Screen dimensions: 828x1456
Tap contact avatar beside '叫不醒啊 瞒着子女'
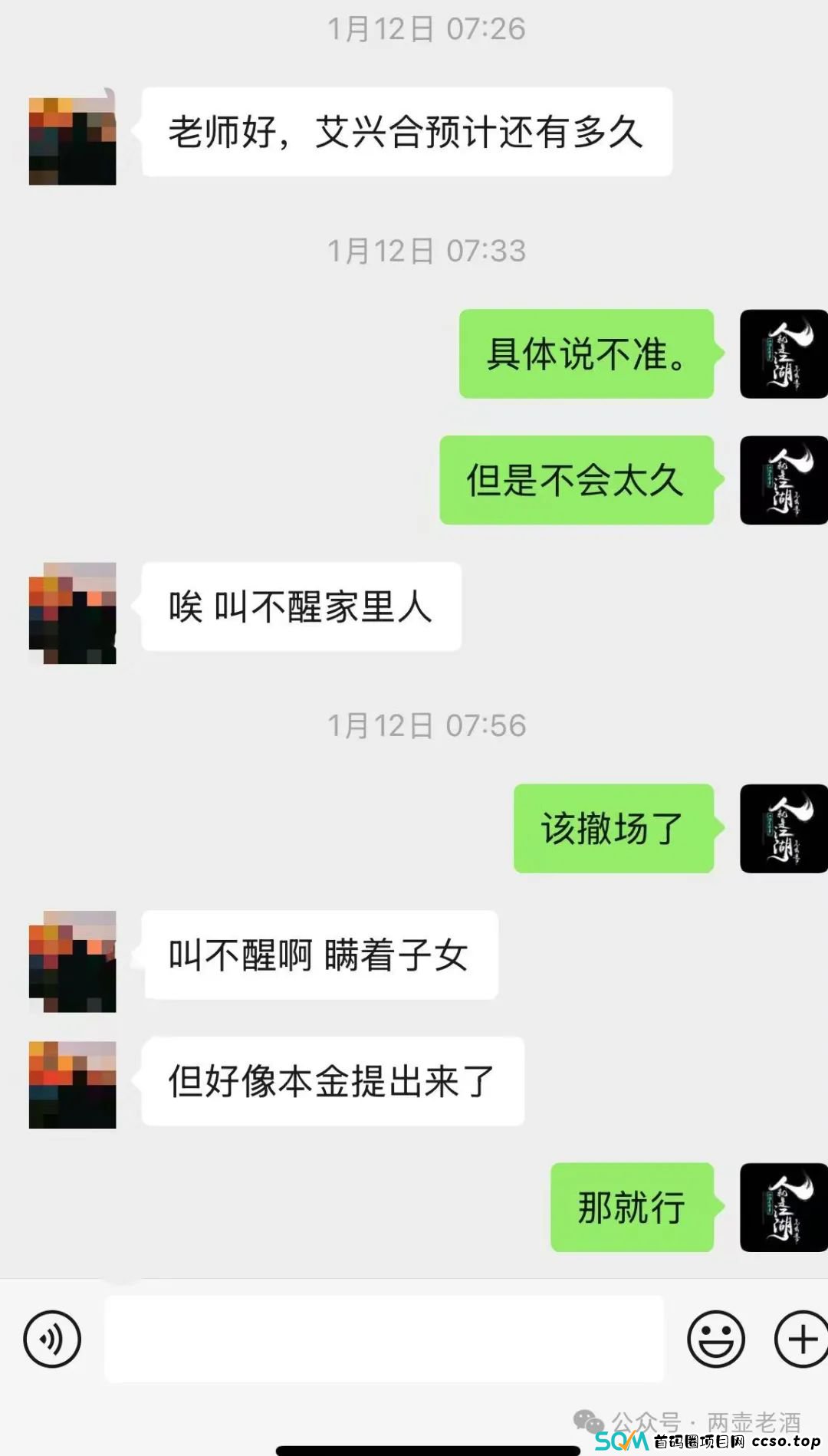(73, 960)
